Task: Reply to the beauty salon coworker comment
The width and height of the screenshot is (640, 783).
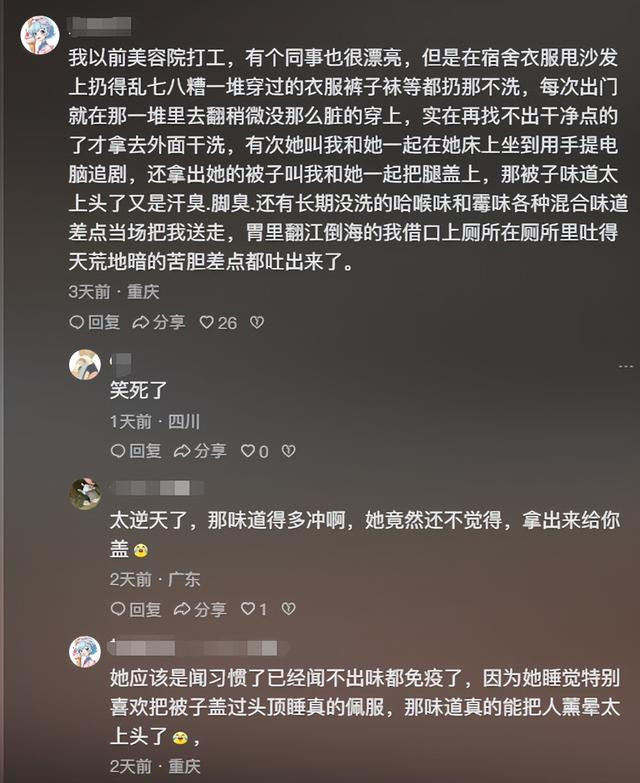Action: pos(94,322)
